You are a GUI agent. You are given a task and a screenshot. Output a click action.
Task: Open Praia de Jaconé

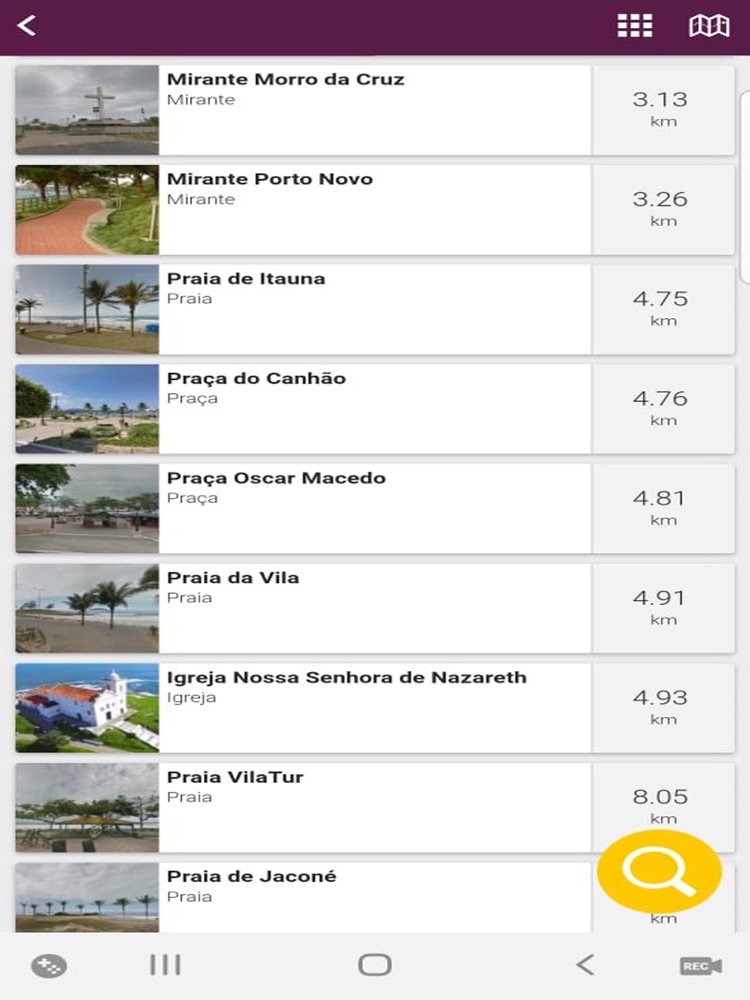(x=374, y=896)
